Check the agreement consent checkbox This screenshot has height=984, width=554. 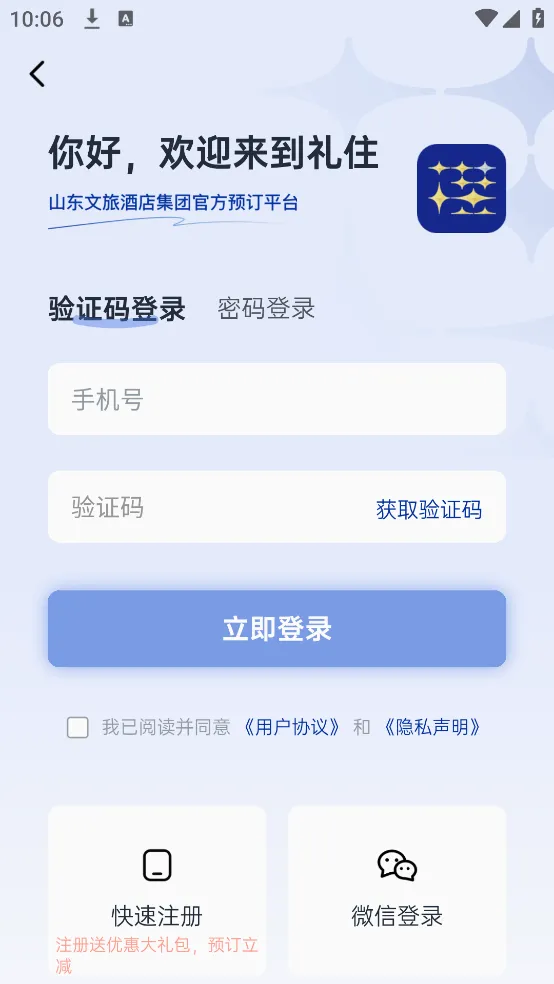coord(78,727)
